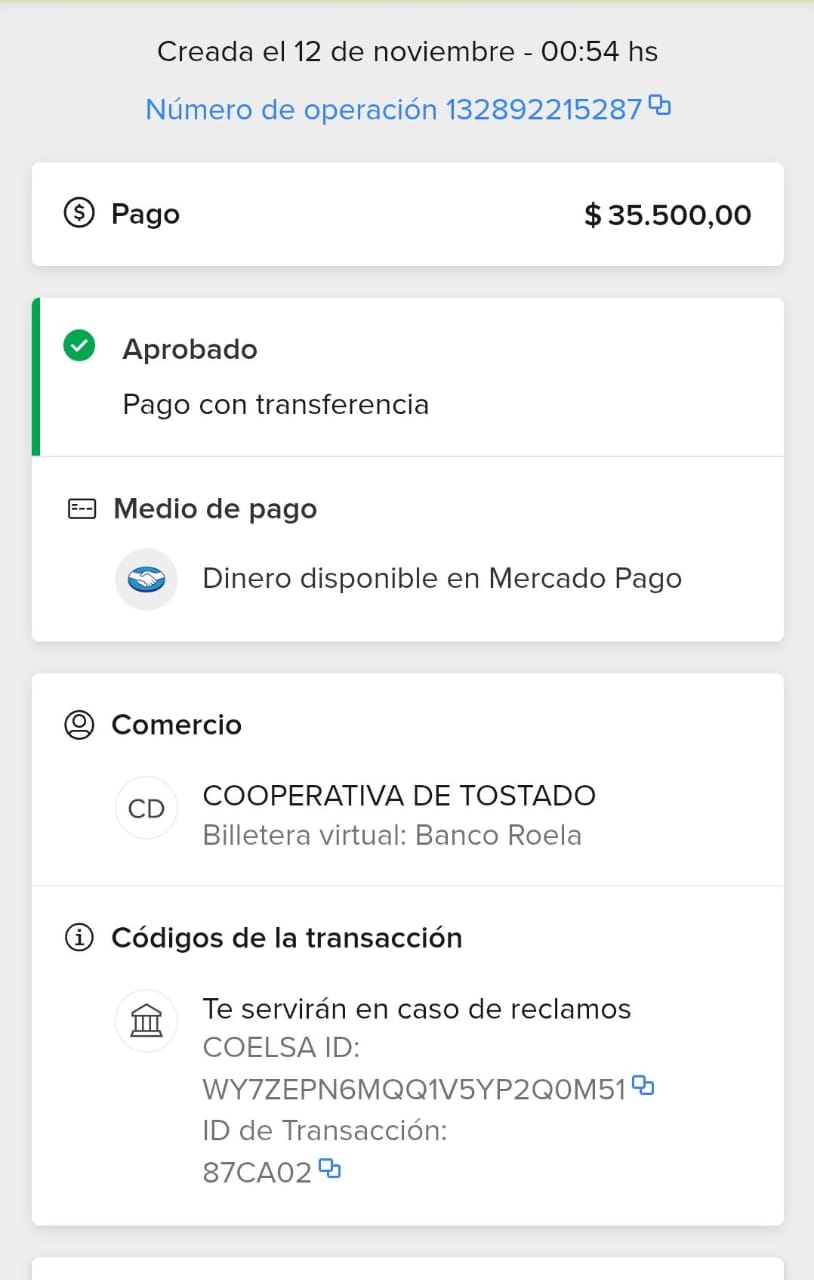Copy the COELSA ID code
The width and height of the screenshot is (814, 1280).
pyautogui.click(x=644, y=1085)
